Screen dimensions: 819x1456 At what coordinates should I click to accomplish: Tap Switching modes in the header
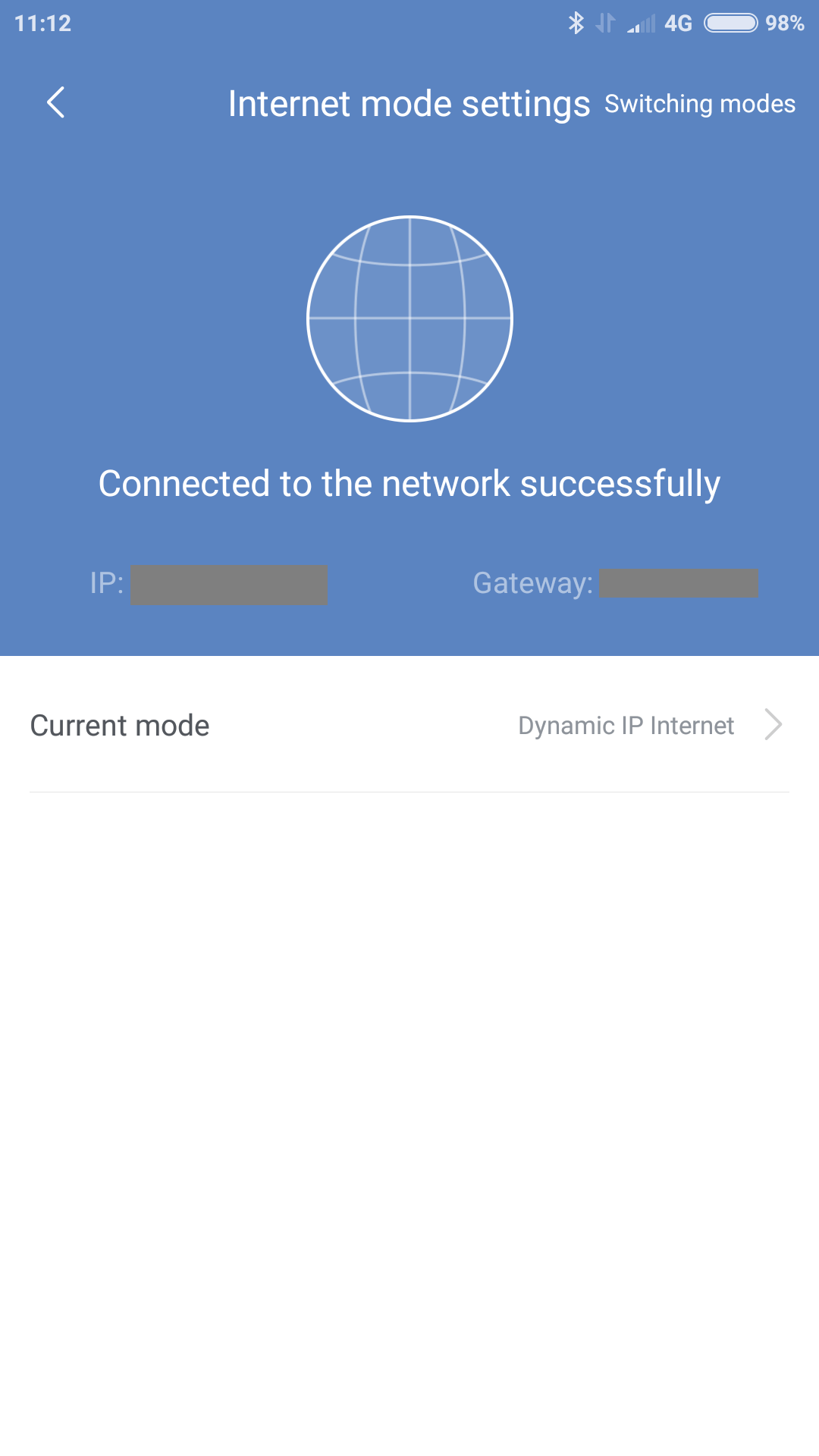[x=699, y=104]
